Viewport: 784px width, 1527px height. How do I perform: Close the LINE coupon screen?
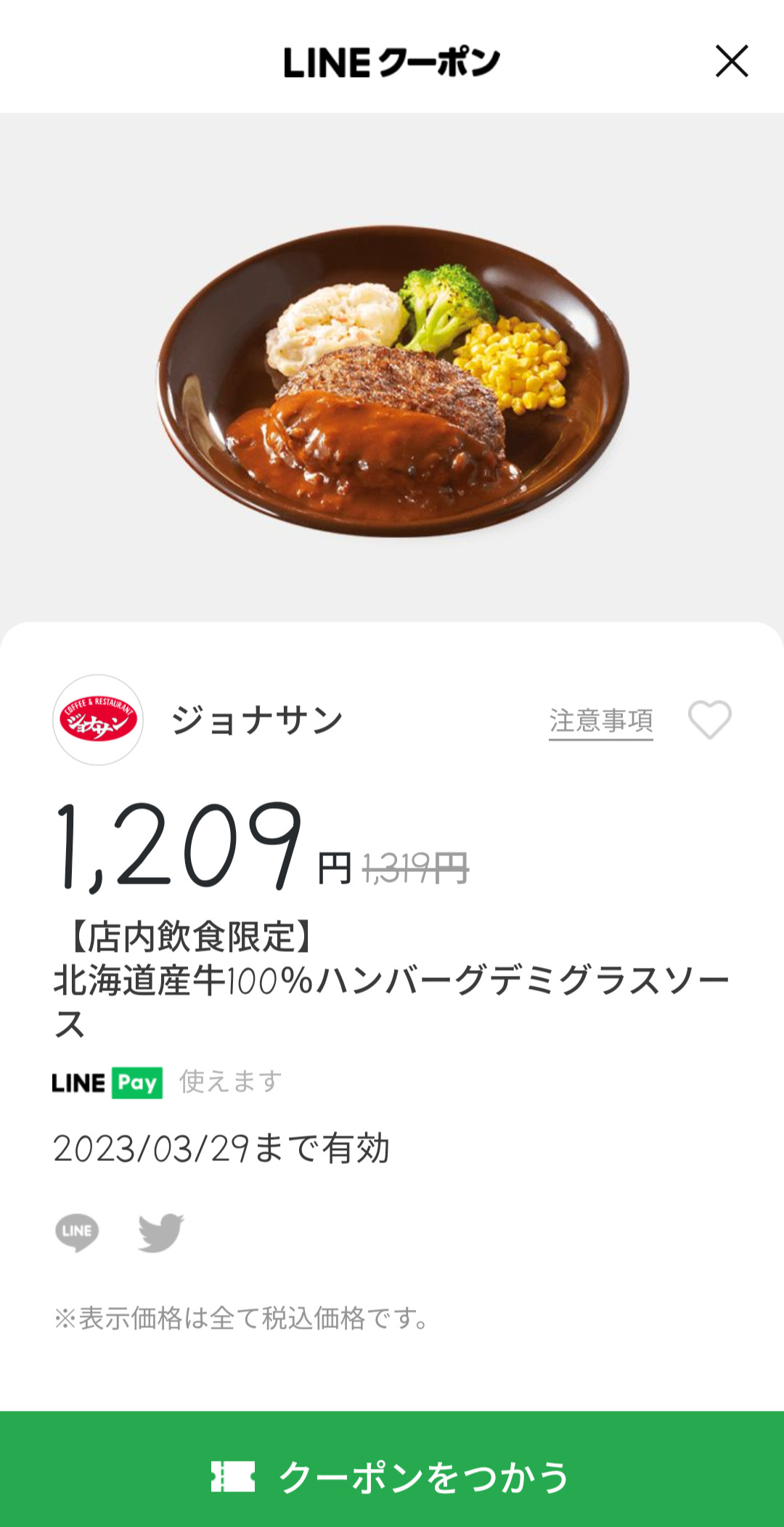point(731,61)
